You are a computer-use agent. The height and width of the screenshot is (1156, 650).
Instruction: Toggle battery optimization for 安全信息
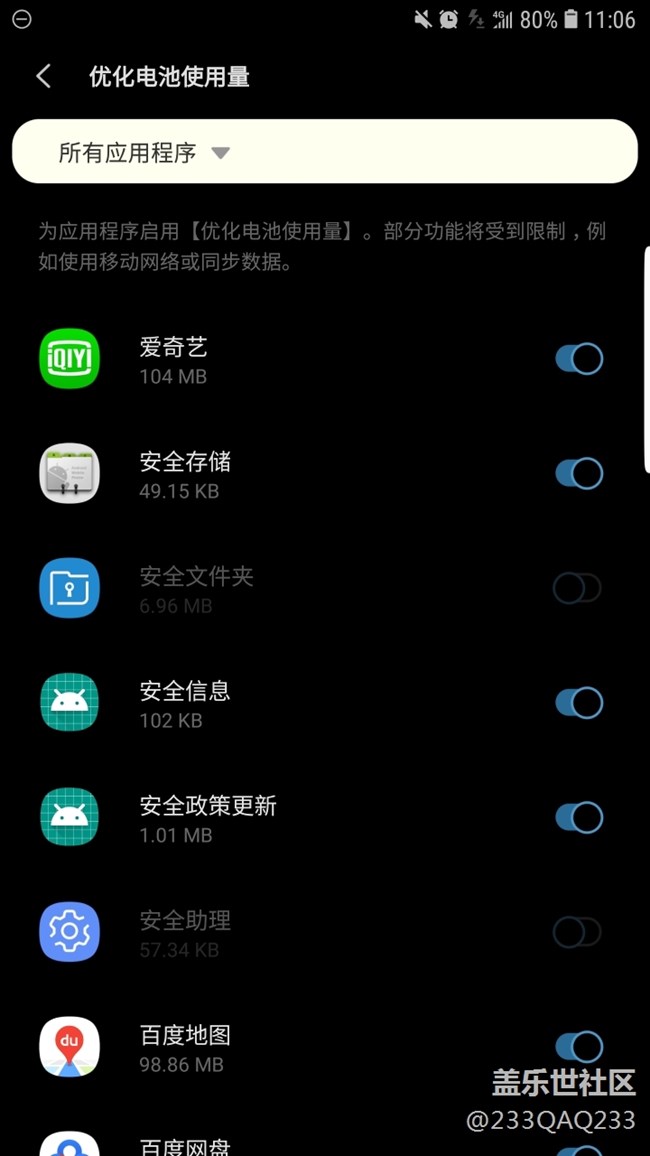click(579, 703)
